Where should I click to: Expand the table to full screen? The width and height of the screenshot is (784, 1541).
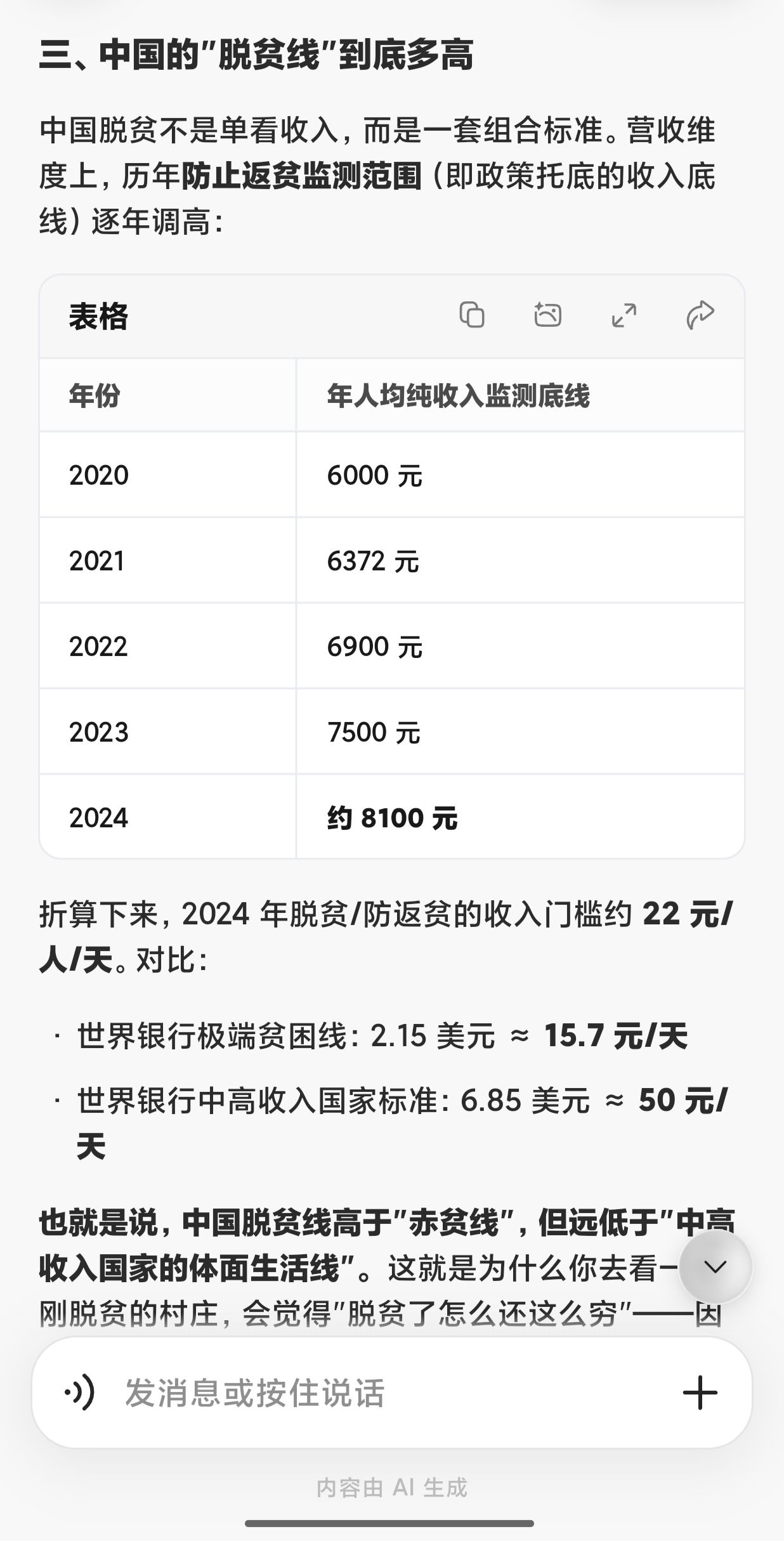(624, 315)
